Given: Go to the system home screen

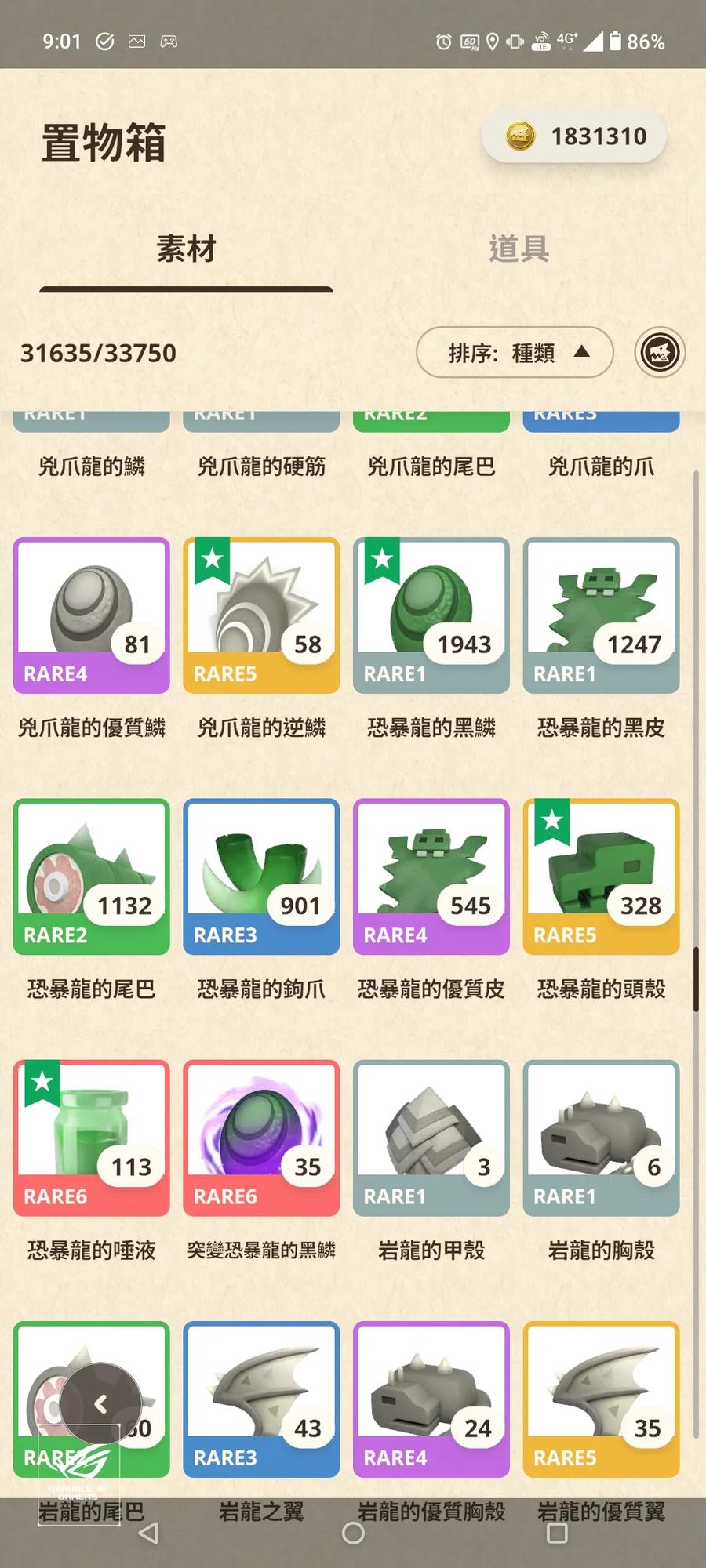Looking at the screenshot, I should 353,1533.
